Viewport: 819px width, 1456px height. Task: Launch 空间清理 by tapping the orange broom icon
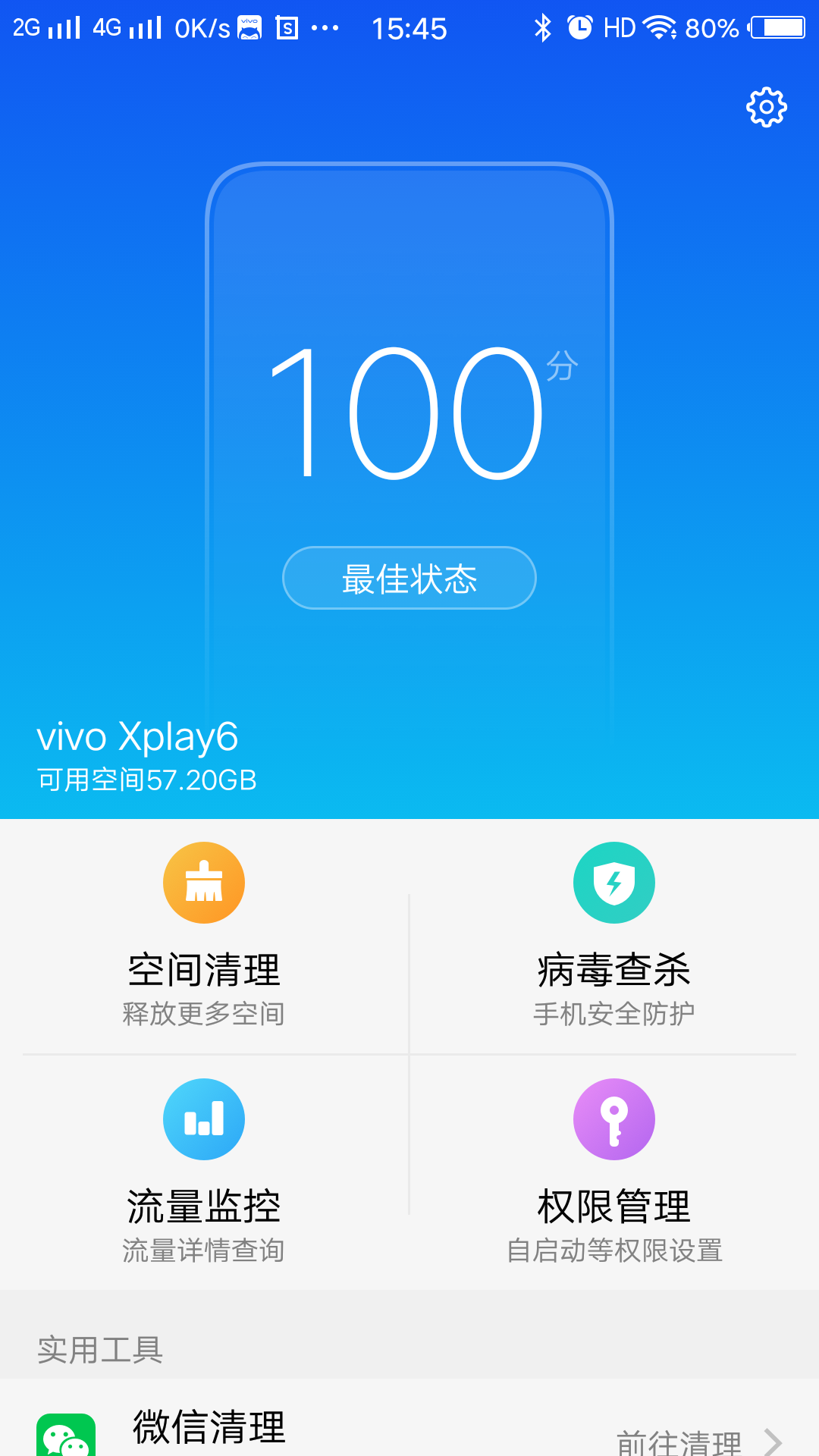(203, 882)
